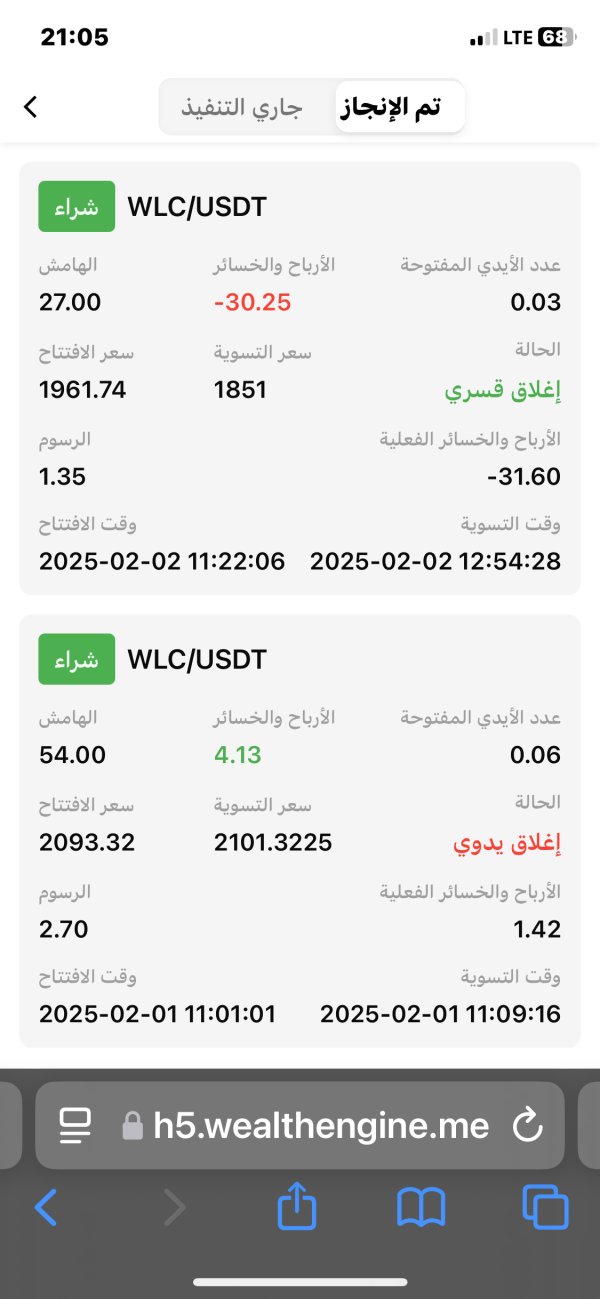Select the تم الإنجاز tab
Image resolution: width=600 pixels, height=1299 pixels.
(399, 107)
